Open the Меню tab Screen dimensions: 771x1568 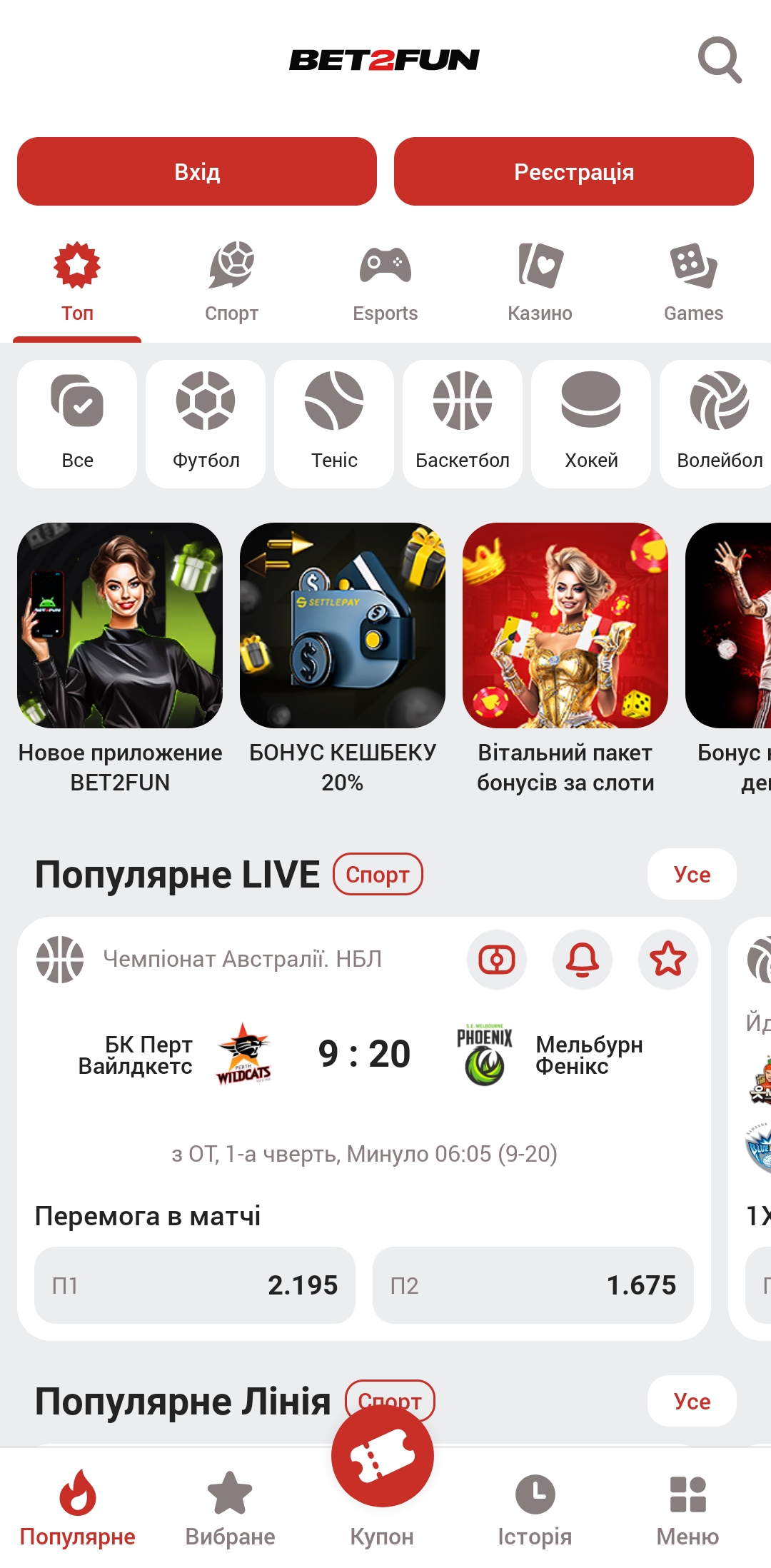[687, 1507]
